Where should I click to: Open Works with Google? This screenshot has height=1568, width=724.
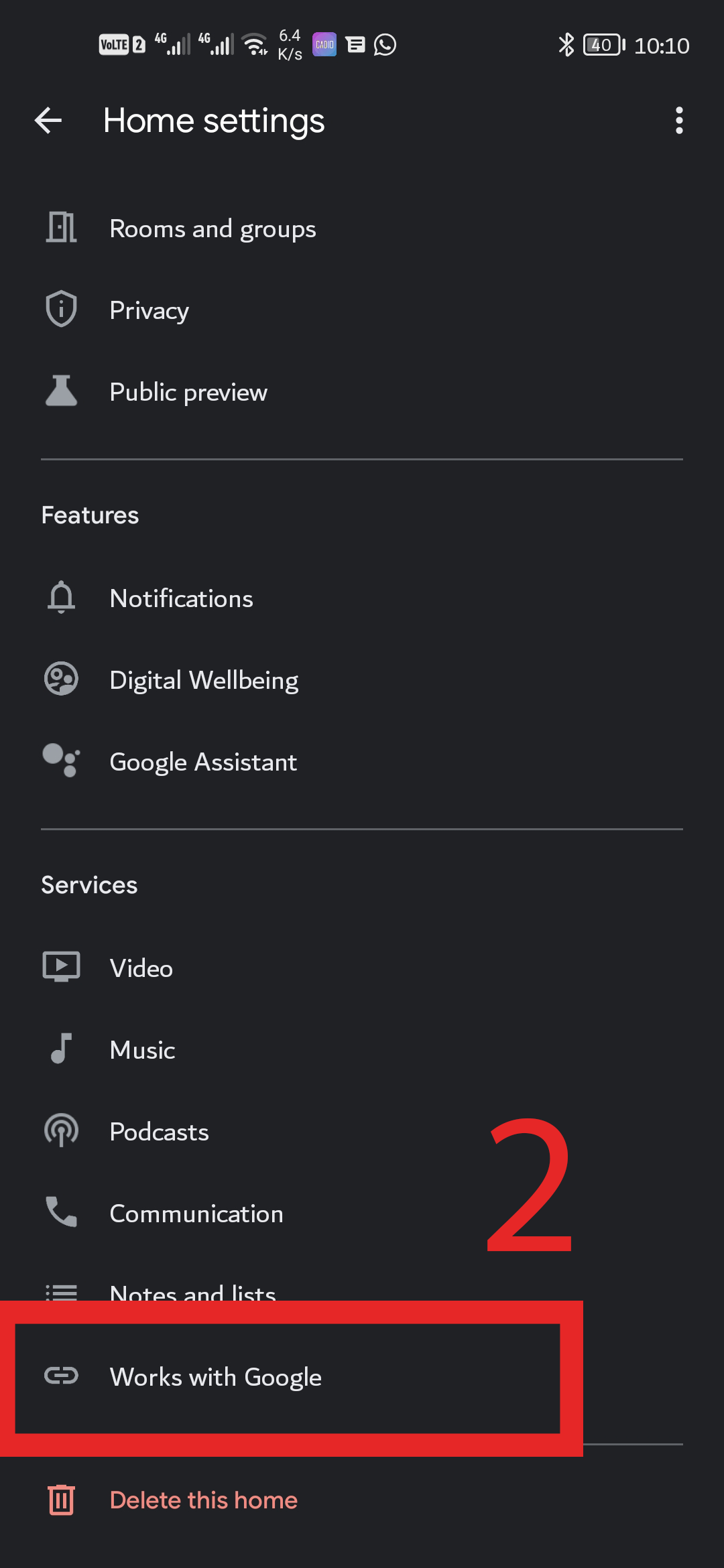[215, 1377]
